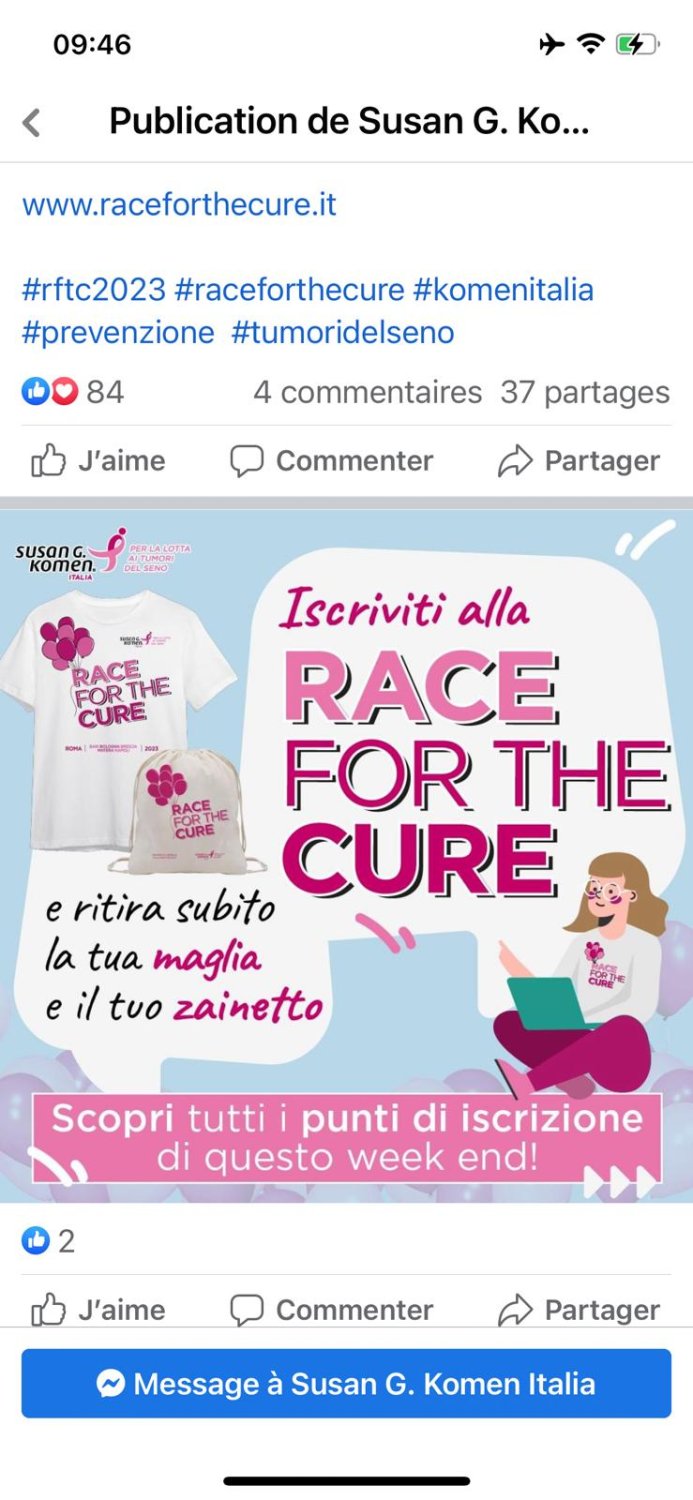Viewport: 693px width, 1500px height.
Task: Open the Race for the Cure image
Action: tap(346, 856)
